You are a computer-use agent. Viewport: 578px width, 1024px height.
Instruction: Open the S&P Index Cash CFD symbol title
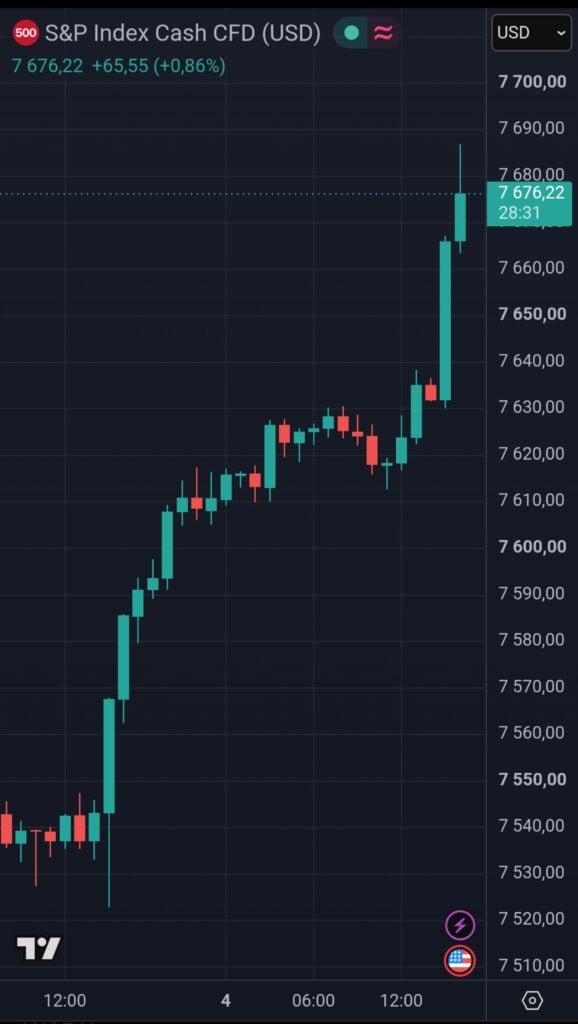[182, 33]
